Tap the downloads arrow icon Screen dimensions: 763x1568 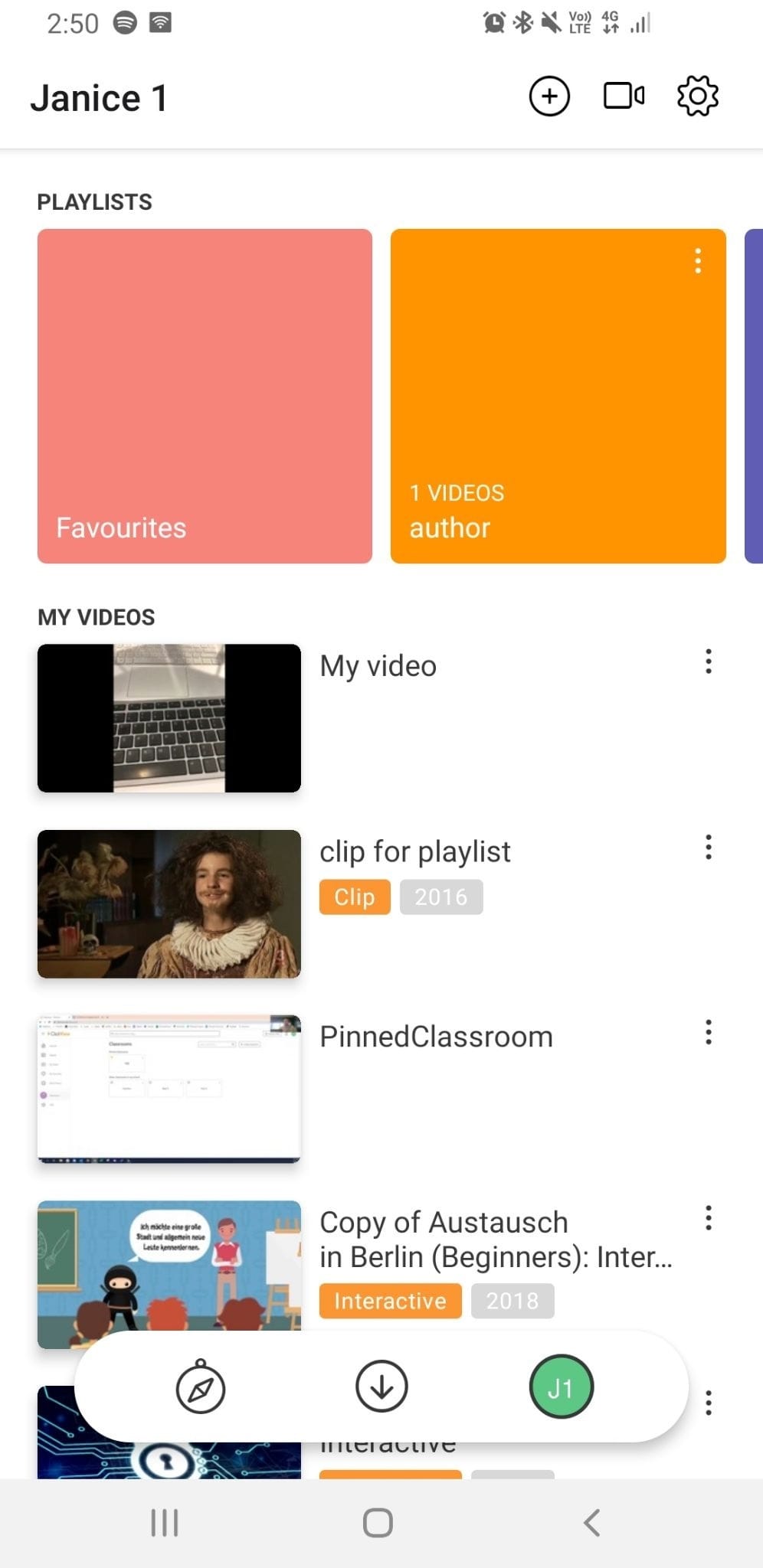point(381,1385)
